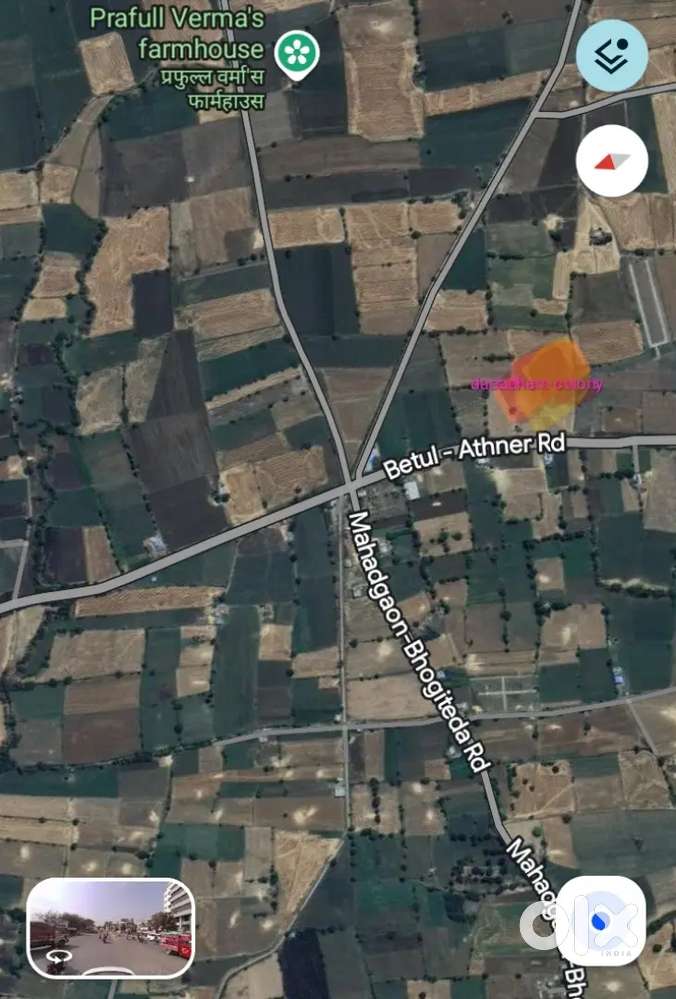Select Prafull Verma's farmhouse place marker
Screen dimensions: 676x999
(x=297, y=55)
